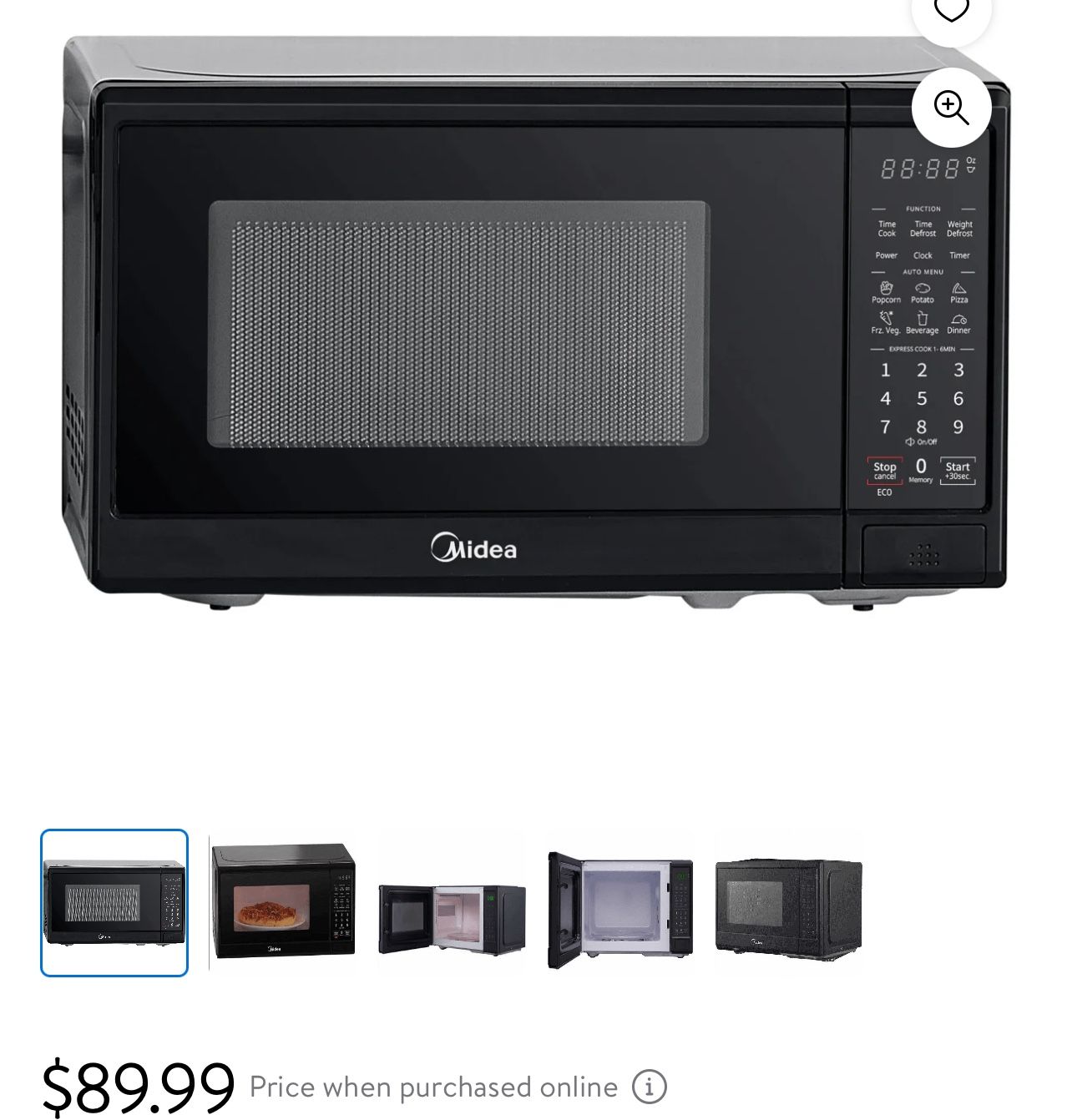Viewport: 1072px width, 1120px height.
Task: Enable ECO mode below the Stop button
Action: point(885,492)
